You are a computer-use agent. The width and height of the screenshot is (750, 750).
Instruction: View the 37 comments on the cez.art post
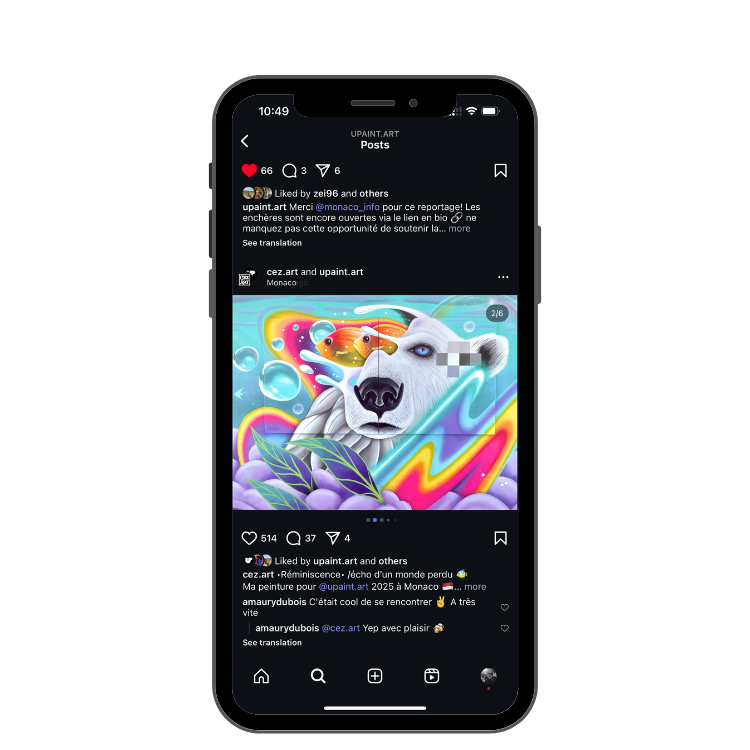(x=294, y=538)
